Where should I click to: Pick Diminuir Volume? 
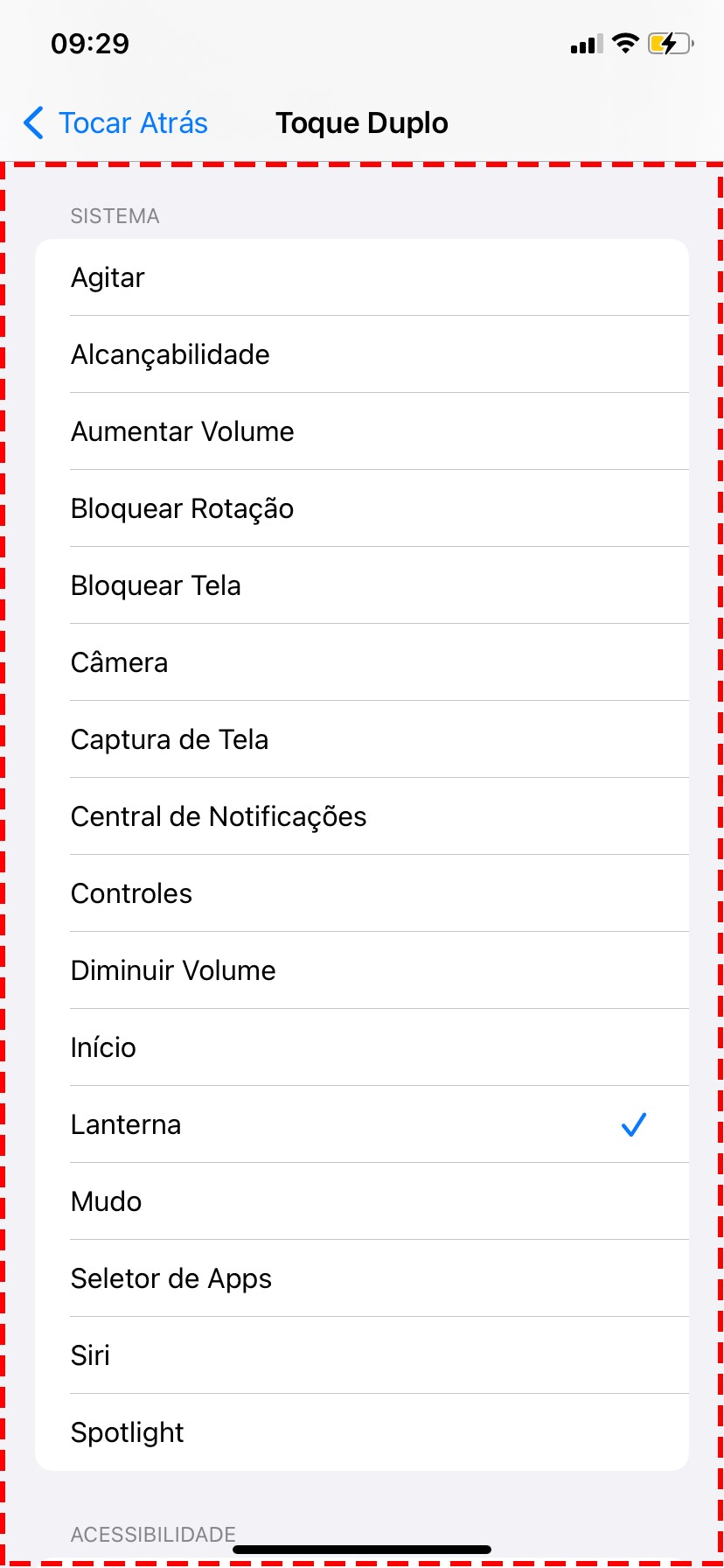coord(362,970)
